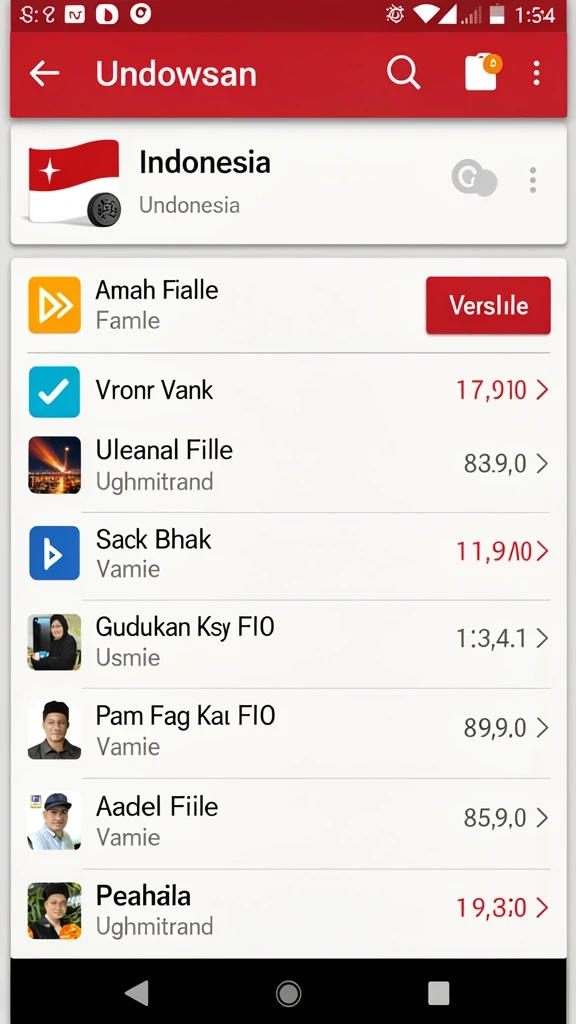
Task: Tap the red Verslıle button
Action: click(x=488, y=305)
